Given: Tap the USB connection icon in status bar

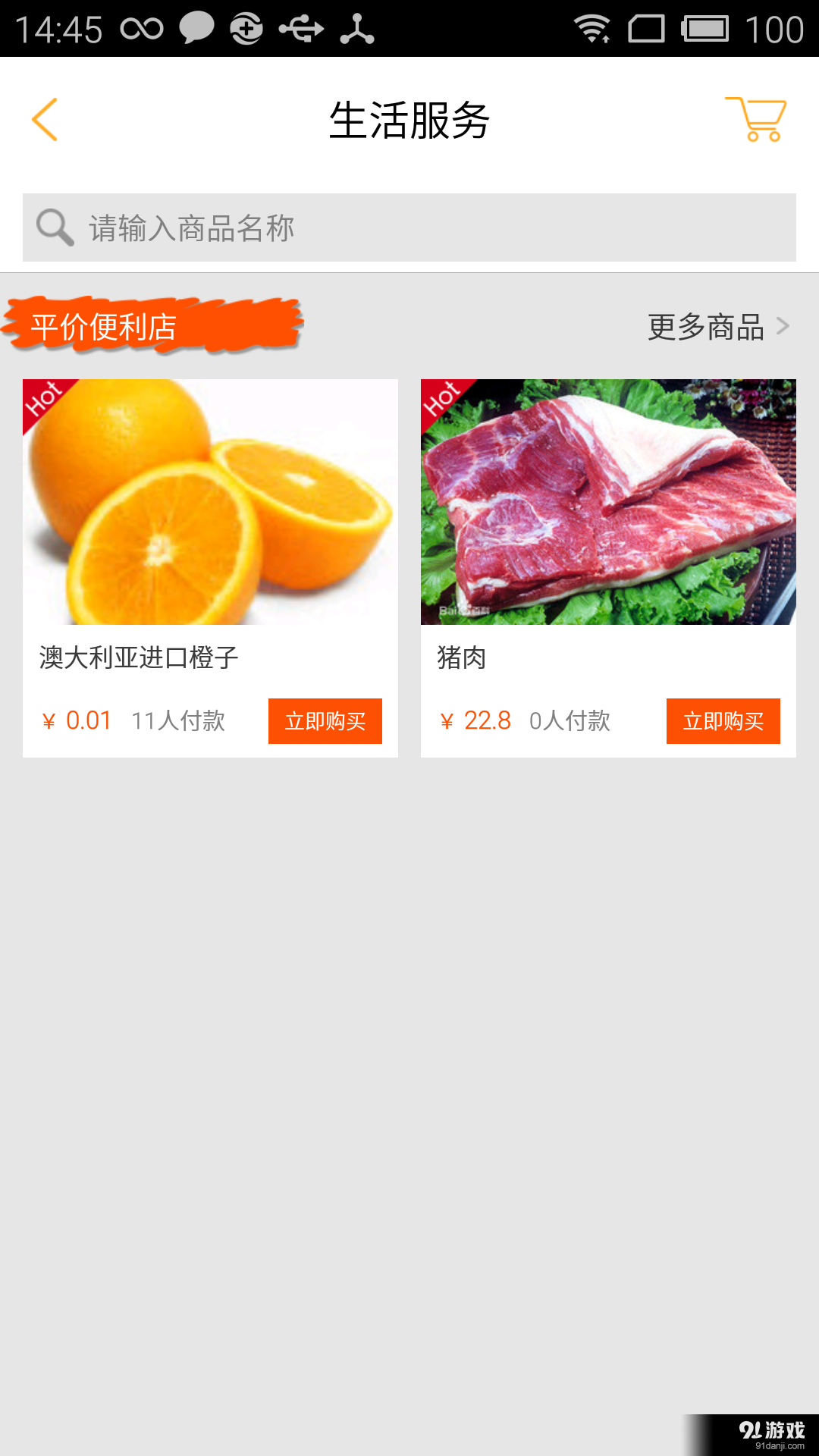Looking at the screenshot, I should [301, 29].
